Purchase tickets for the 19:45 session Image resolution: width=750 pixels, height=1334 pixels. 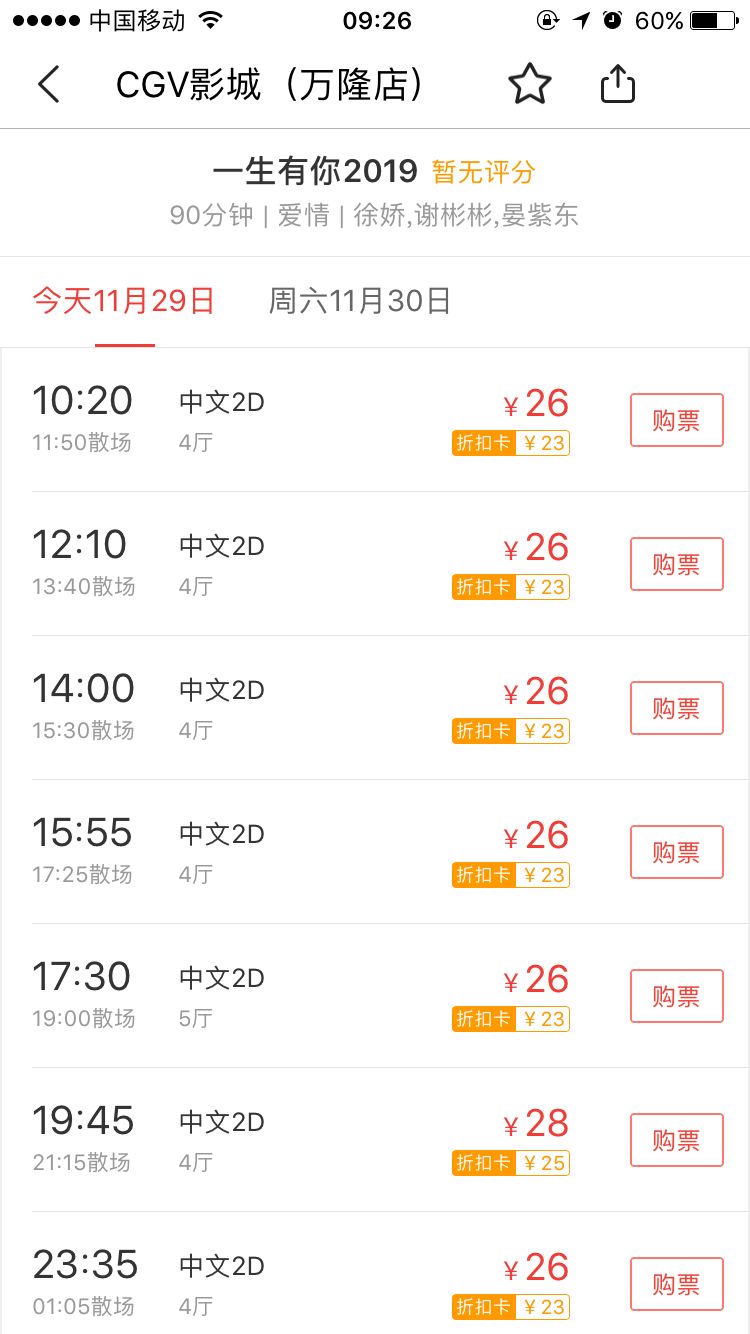(x=676, y=1140)
